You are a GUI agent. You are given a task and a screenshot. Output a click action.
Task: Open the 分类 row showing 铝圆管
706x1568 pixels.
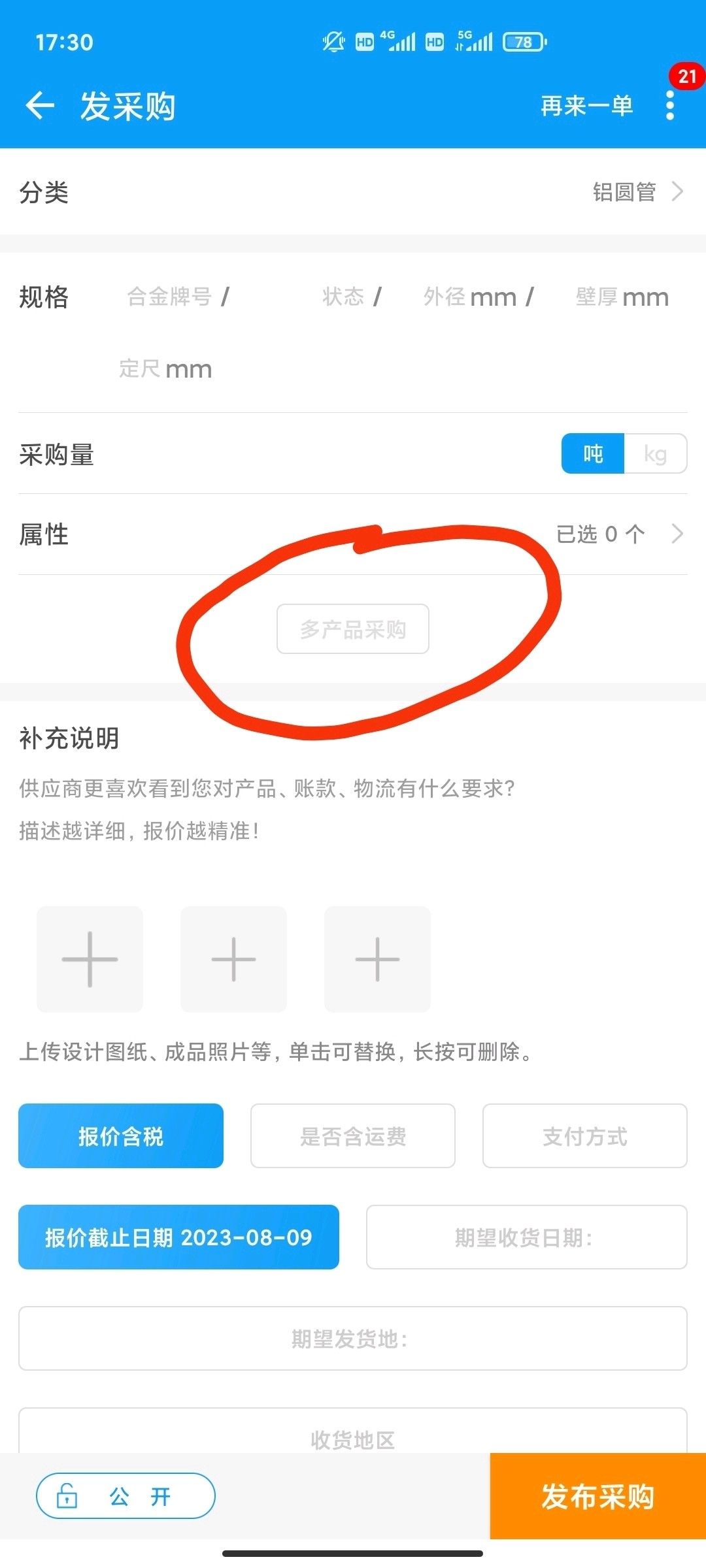pyautogui.click(x=353, y=191)
